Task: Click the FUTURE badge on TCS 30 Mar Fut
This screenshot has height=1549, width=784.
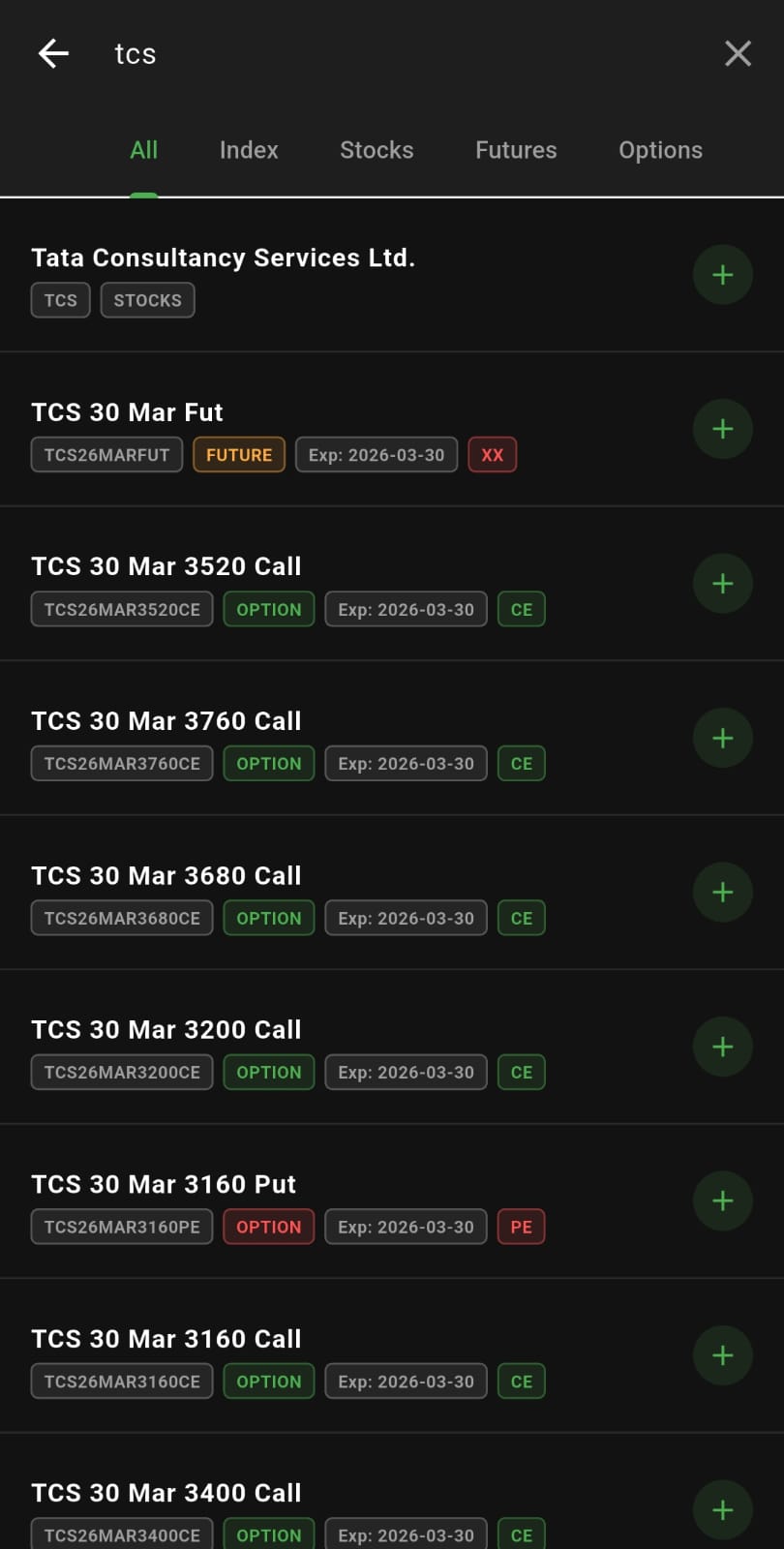Action: pyautogui.click(x=238, y=454)
